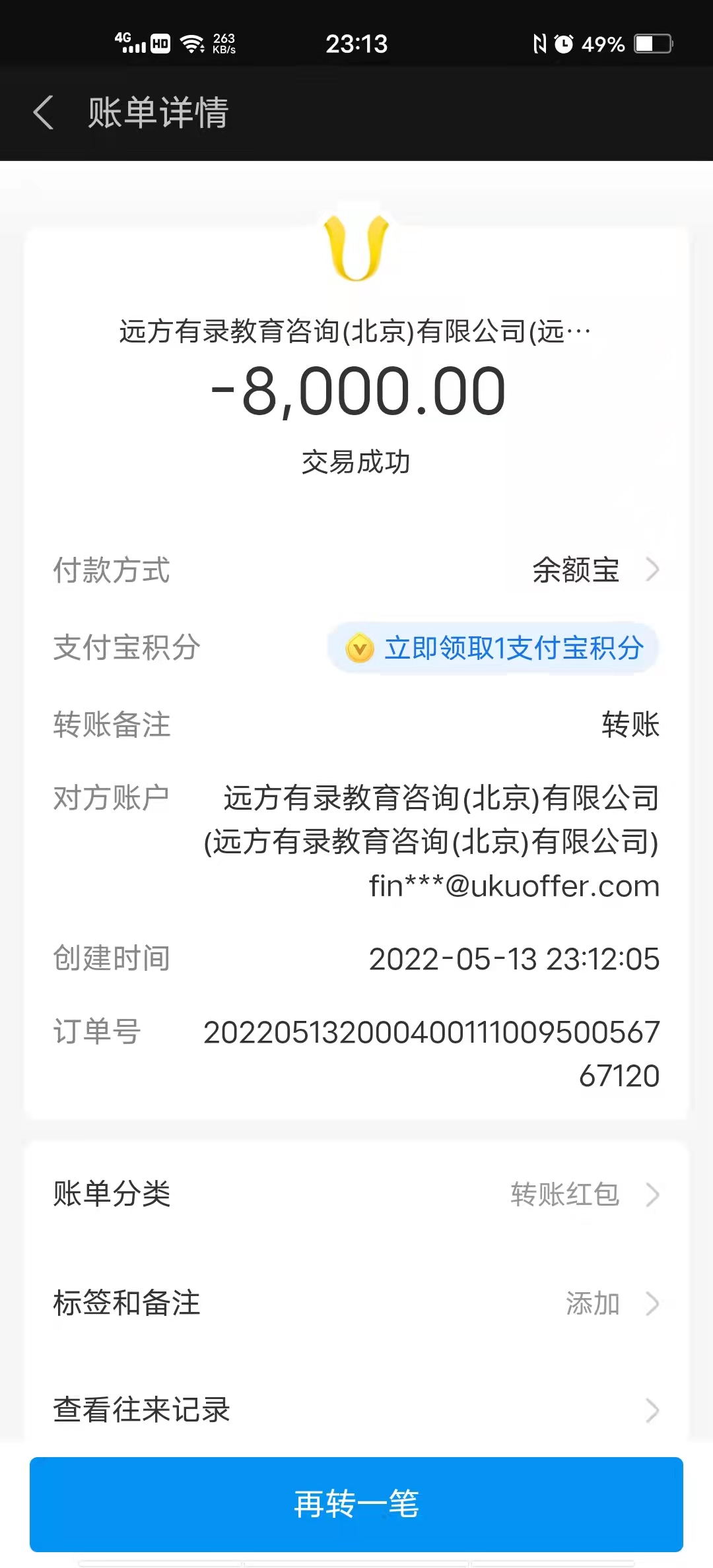Go back from the 账单详情 page
The image size is (713, 1568).
pyautogui.click(x=44, y=112)
